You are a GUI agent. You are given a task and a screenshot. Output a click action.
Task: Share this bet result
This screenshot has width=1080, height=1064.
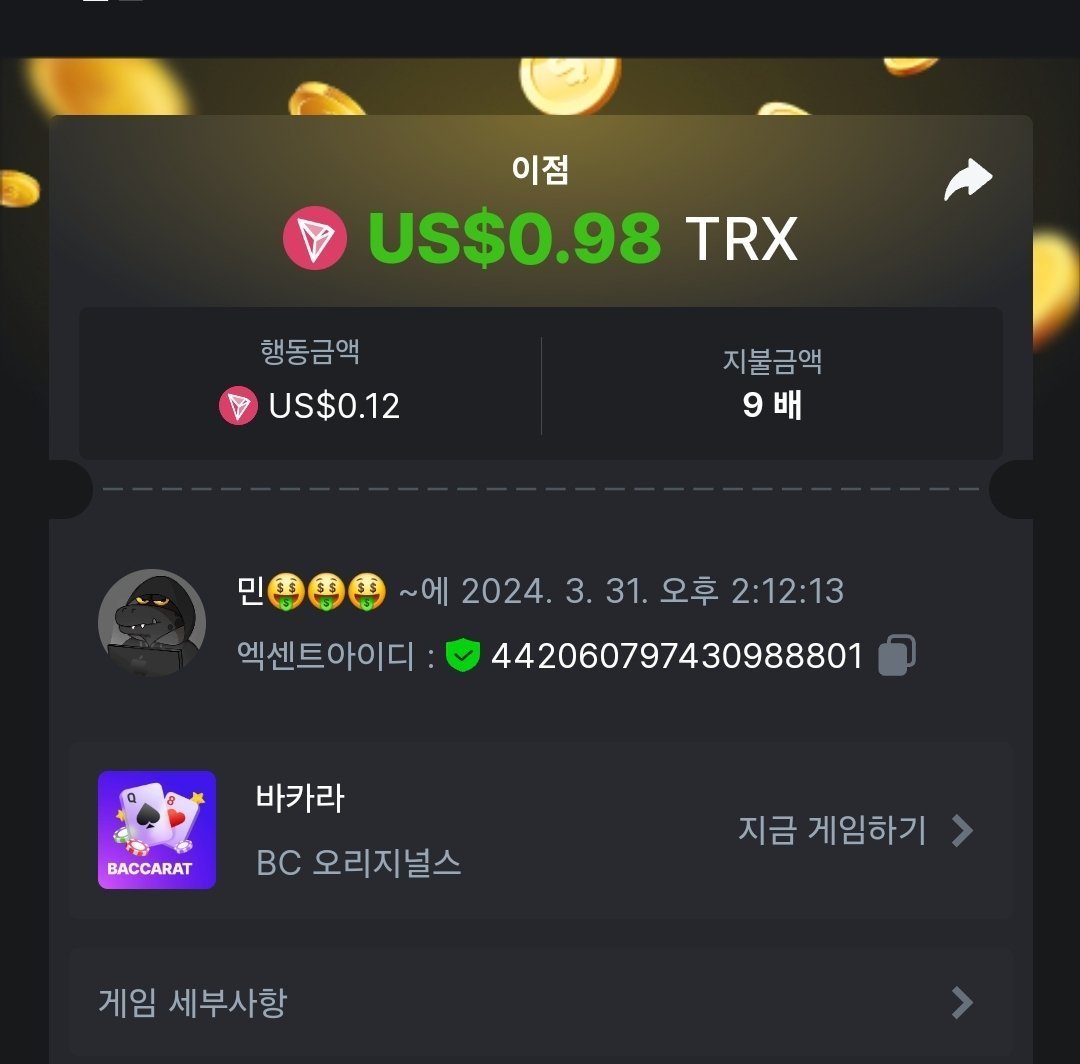[968, 181]
